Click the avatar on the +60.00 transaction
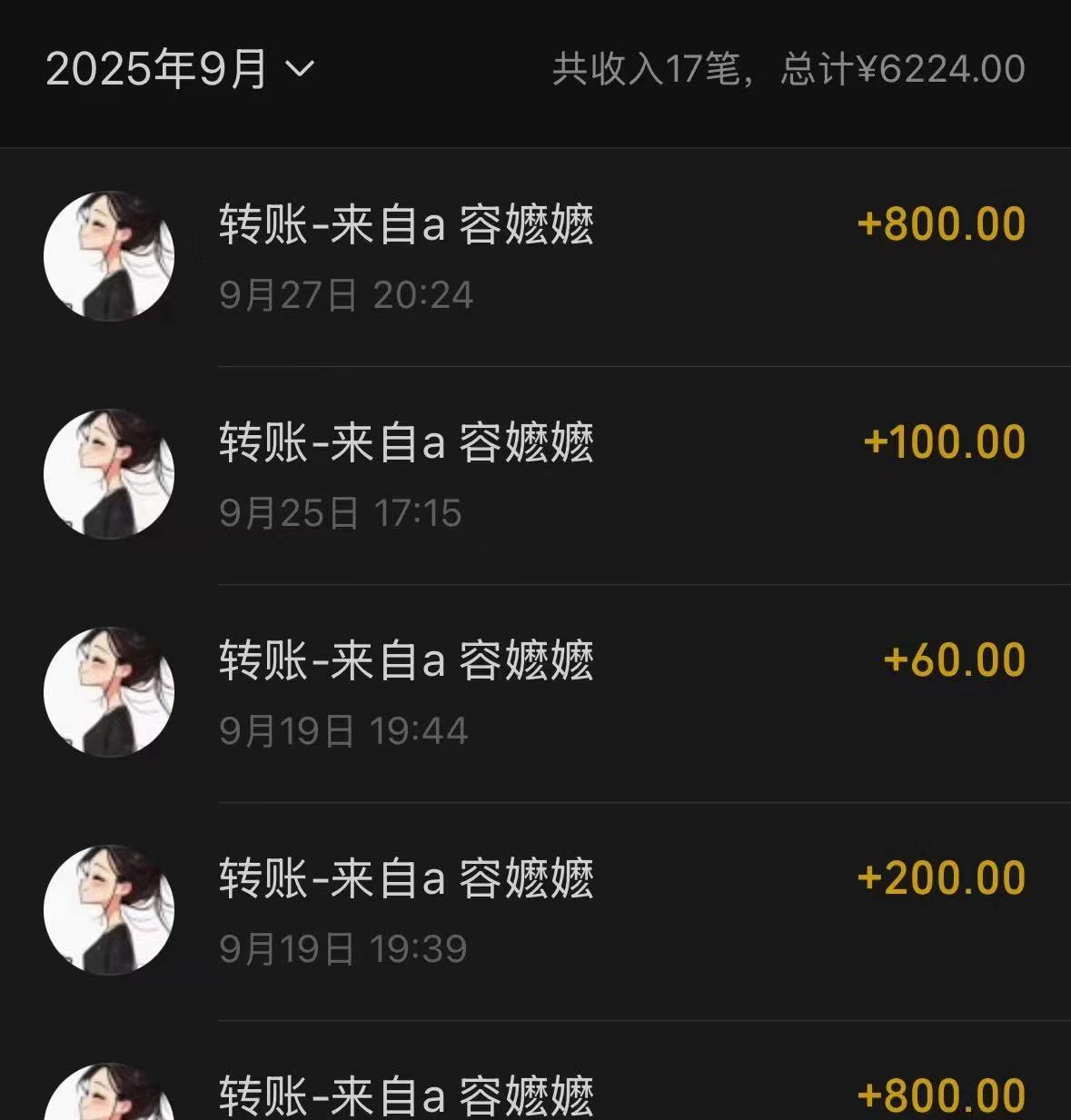This screenshot has width=1071, height=1120. (109, 690)
